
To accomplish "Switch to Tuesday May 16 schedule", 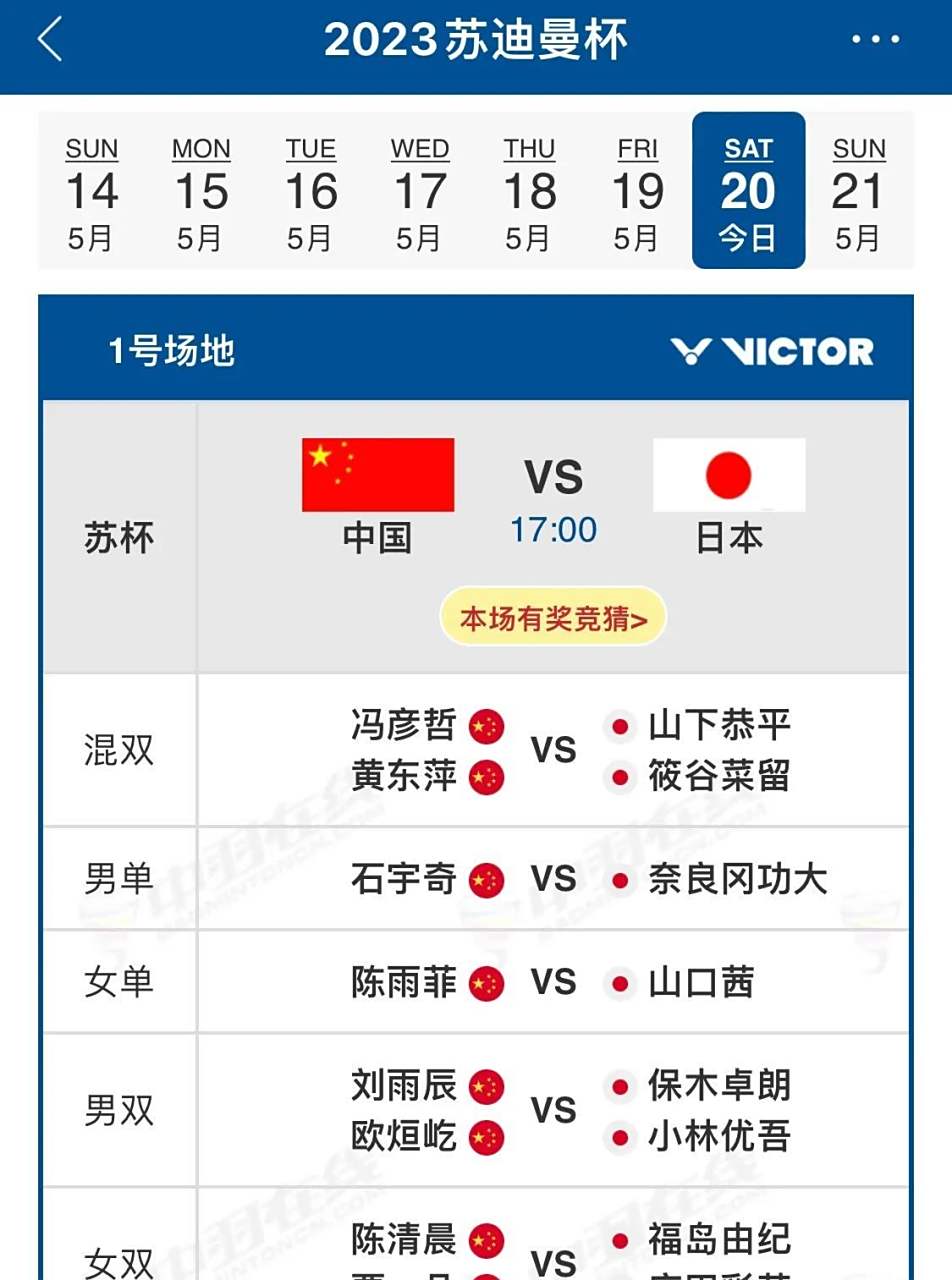I will point(311,192).
